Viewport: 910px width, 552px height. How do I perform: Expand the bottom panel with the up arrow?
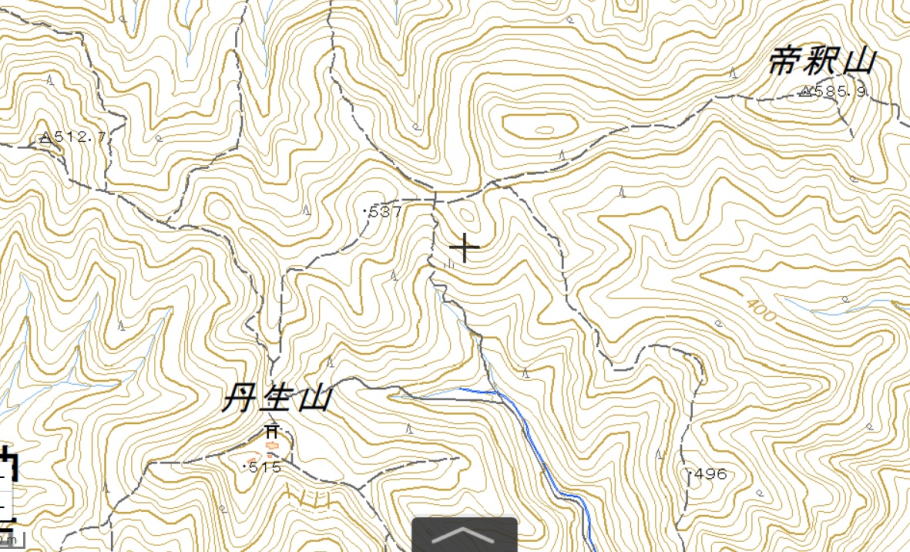point(464,535)
